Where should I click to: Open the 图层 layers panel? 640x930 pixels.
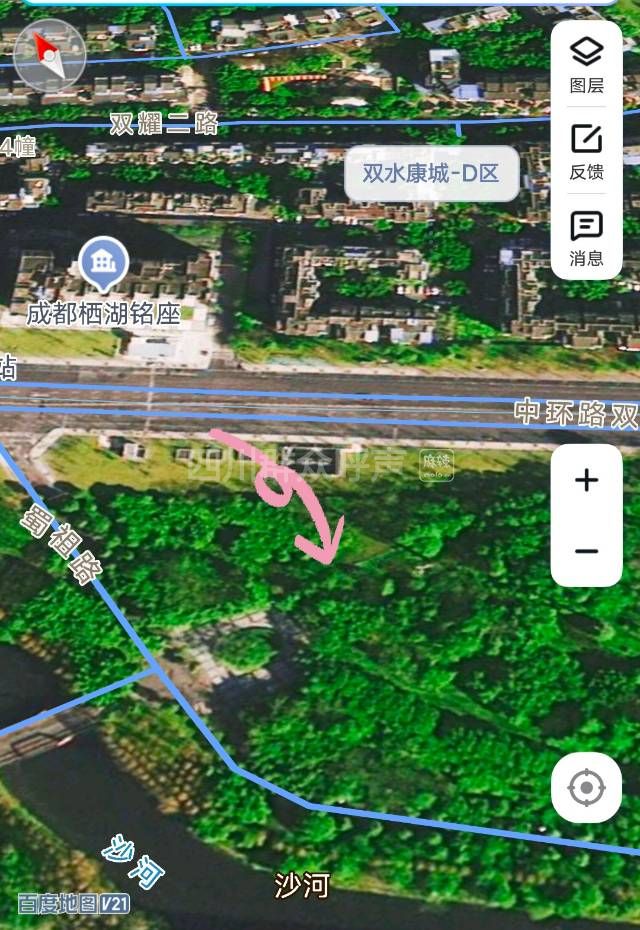(x=586, y=64)
